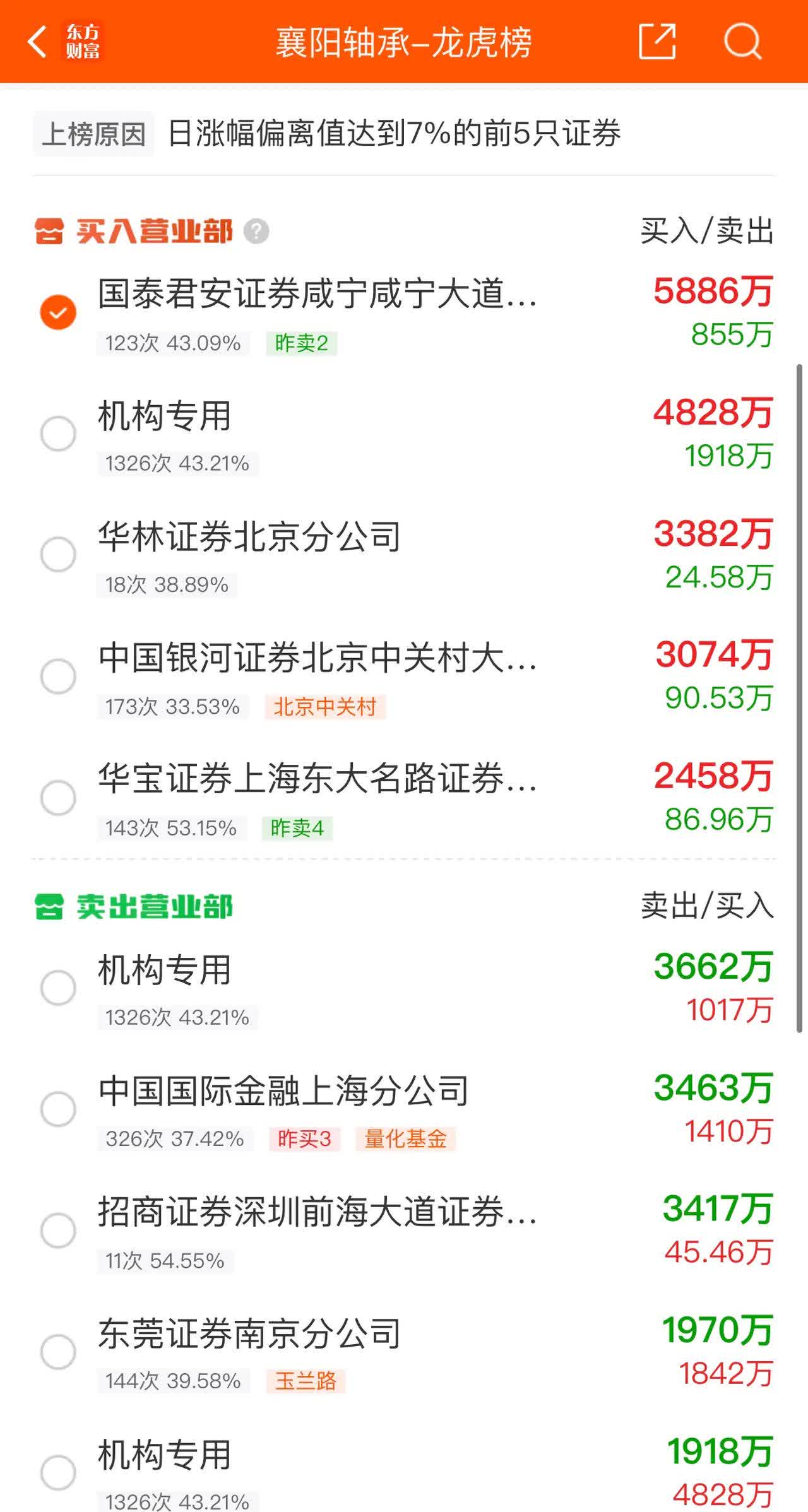
Task: Tap the 上榜原因 label badge
Action: (93, 131)
